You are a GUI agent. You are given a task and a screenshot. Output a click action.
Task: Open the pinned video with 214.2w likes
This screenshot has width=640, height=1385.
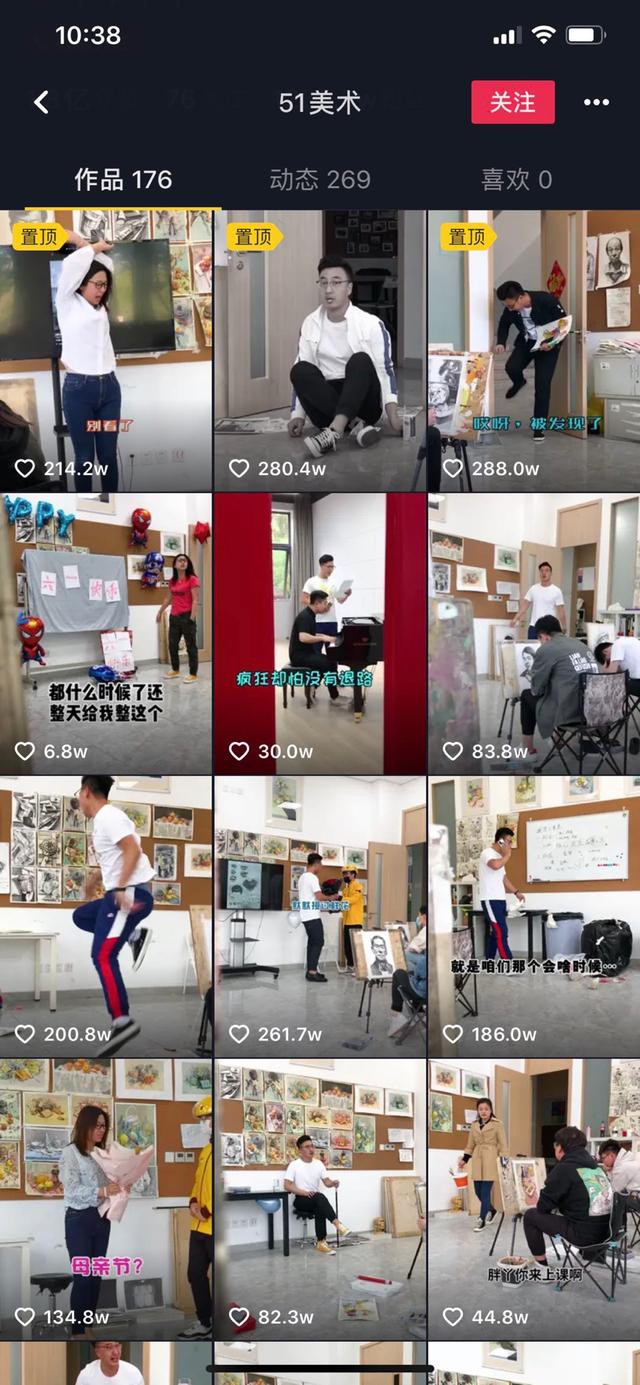(106, 350)
